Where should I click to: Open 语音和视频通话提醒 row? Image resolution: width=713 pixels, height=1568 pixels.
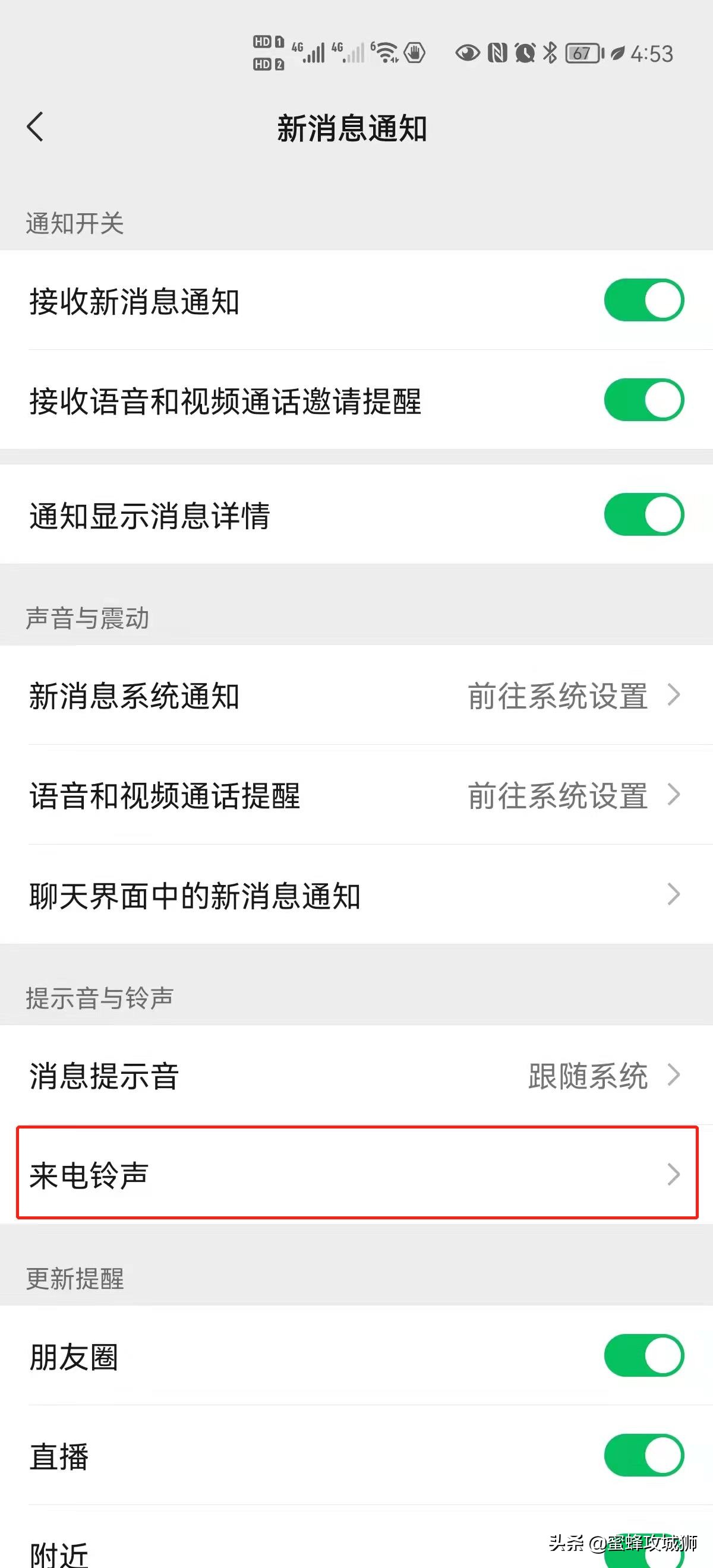tap(356, 795)
